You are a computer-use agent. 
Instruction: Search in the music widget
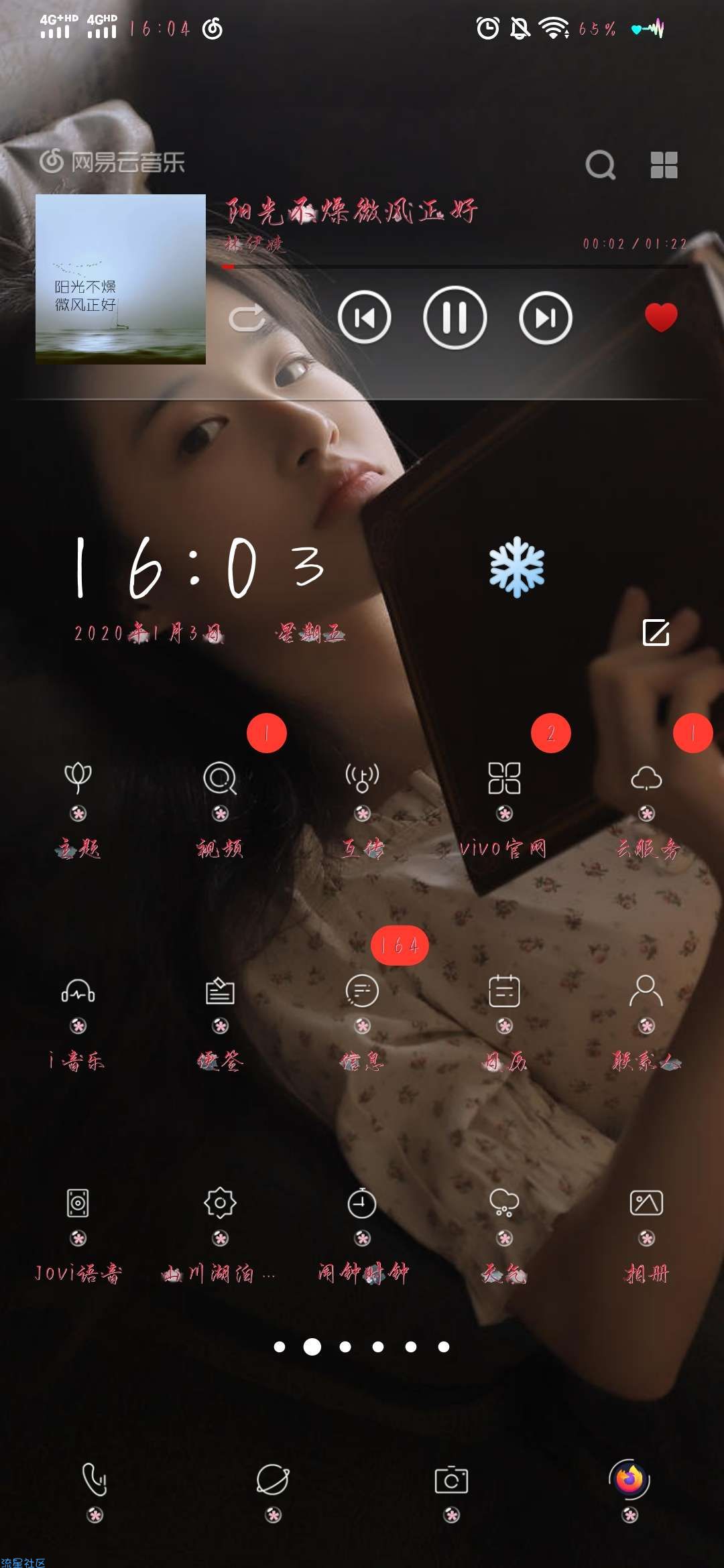click(x=600, y=165)
